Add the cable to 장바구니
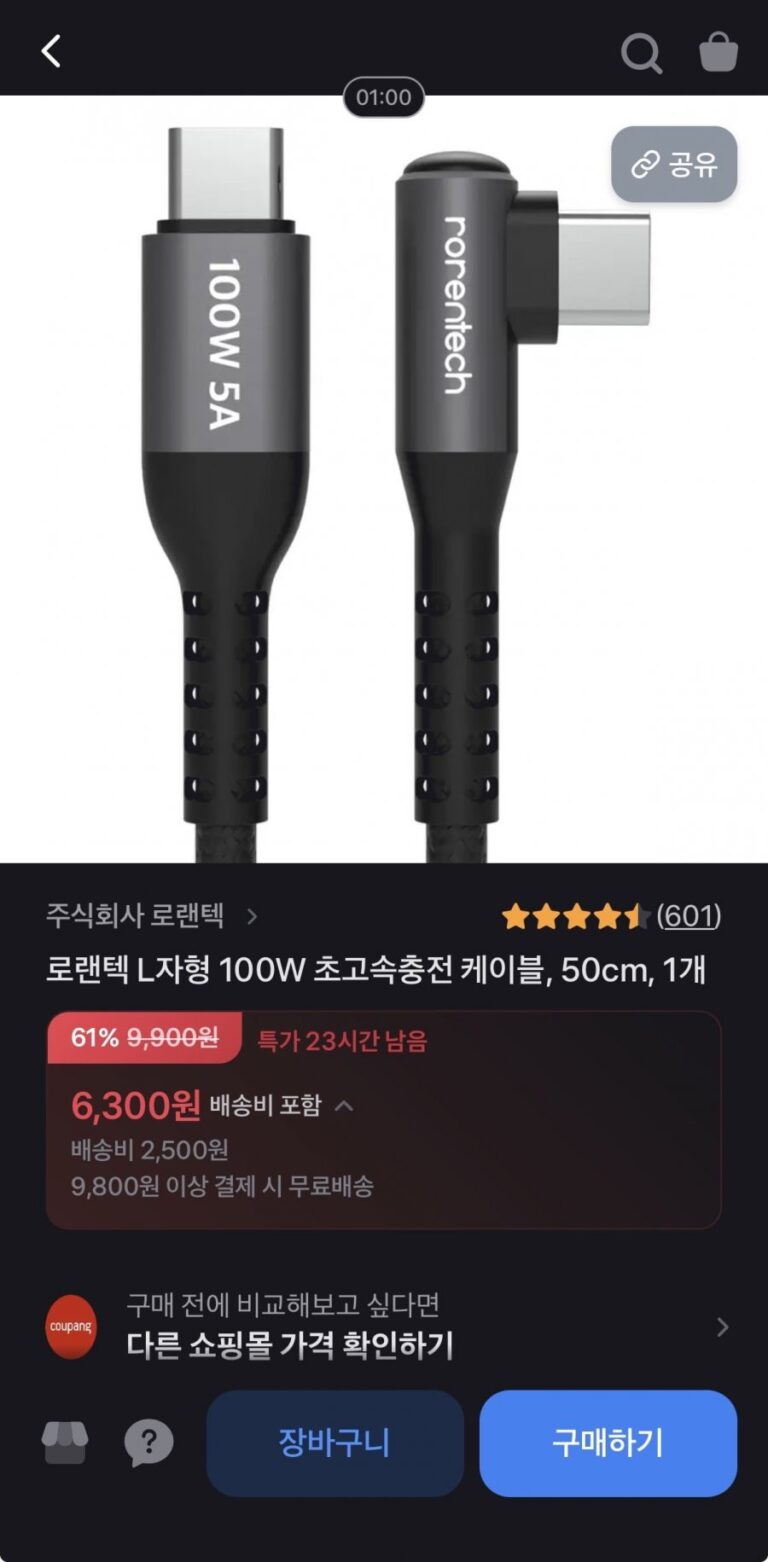 click(x=334, y=1443)
